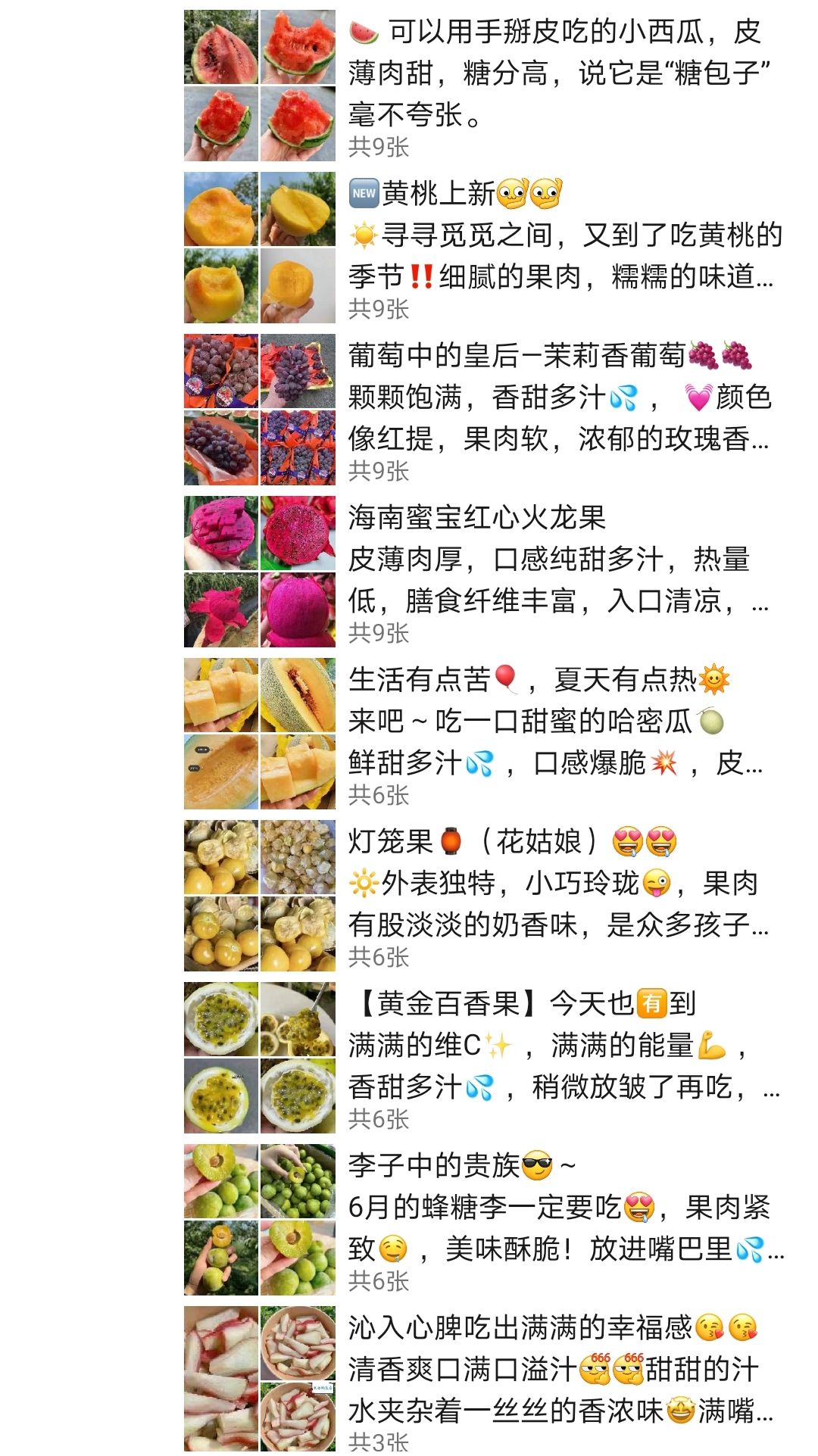
Task: Click 共6张 under the hami melon post
Action: pyautogui.click(x=379, y=793)
